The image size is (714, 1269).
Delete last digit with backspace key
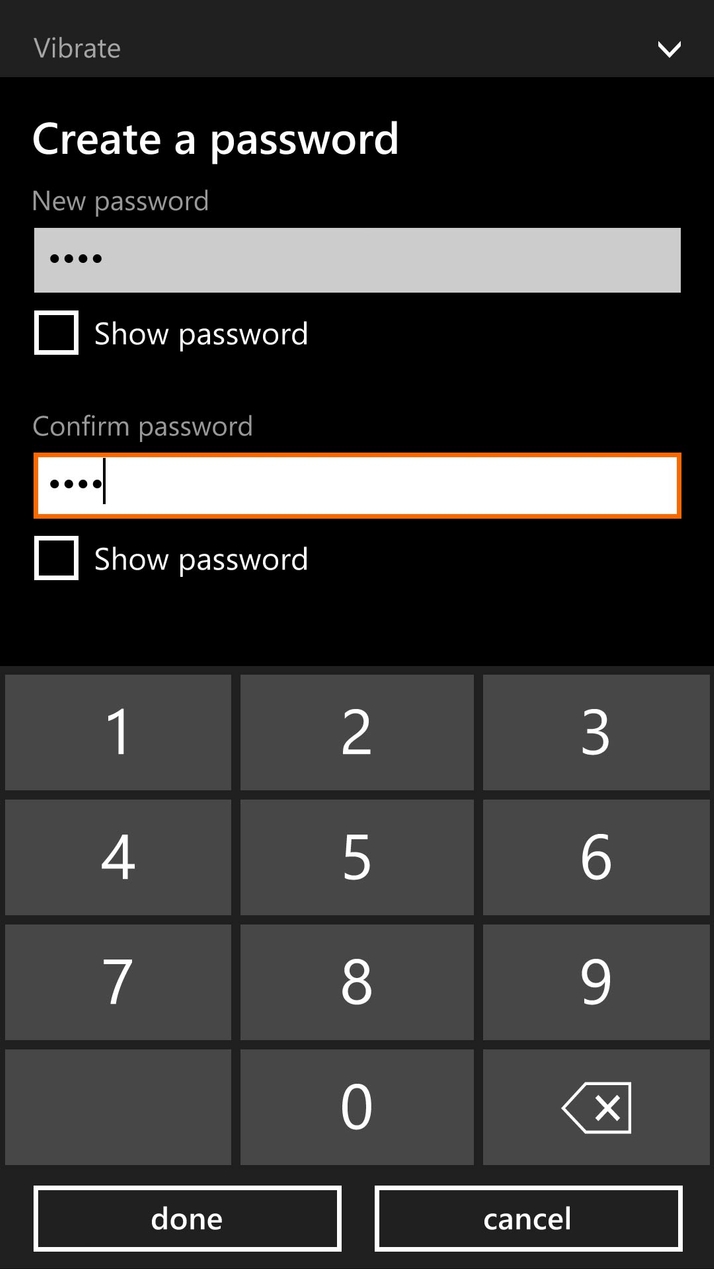click(x=596, y=1107)
